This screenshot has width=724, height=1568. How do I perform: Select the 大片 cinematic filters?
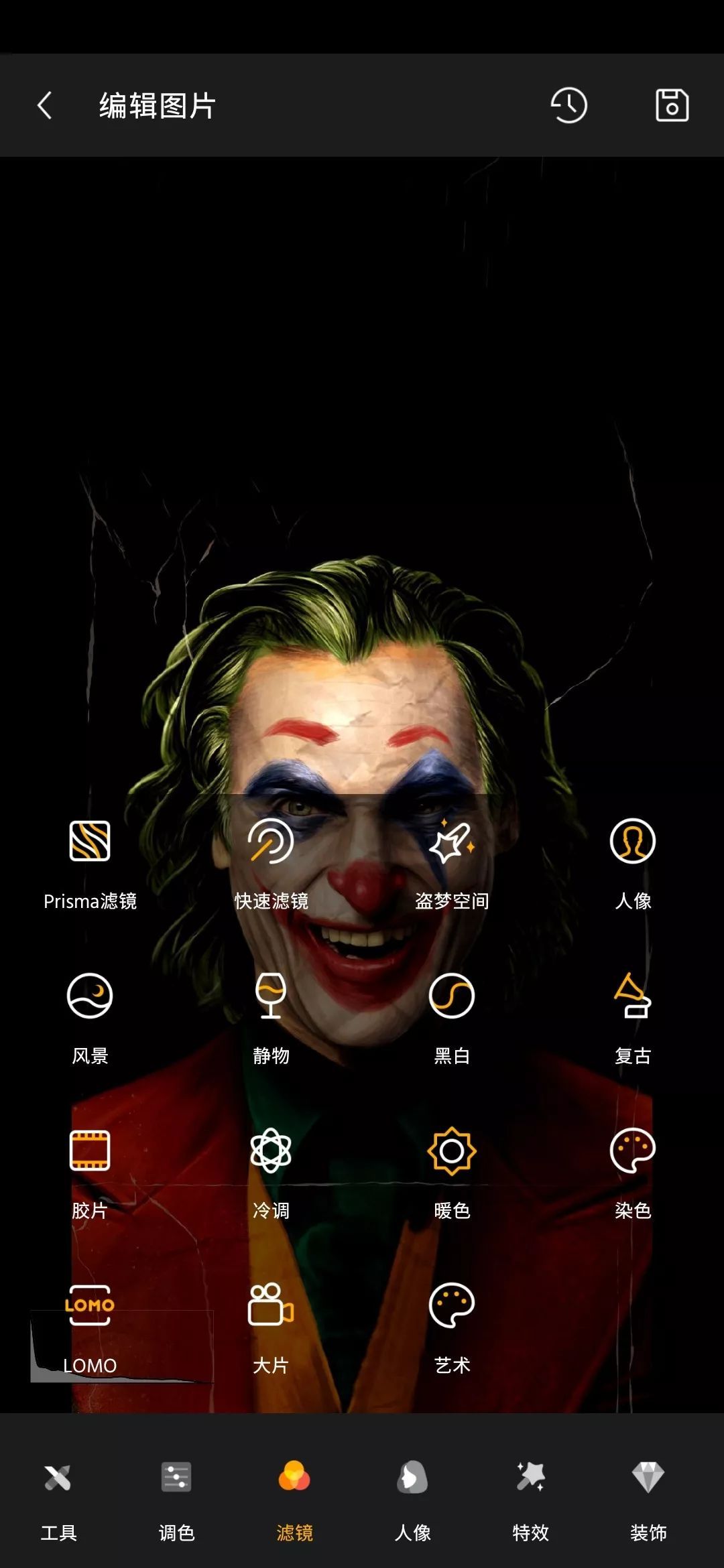point(271,1326)
